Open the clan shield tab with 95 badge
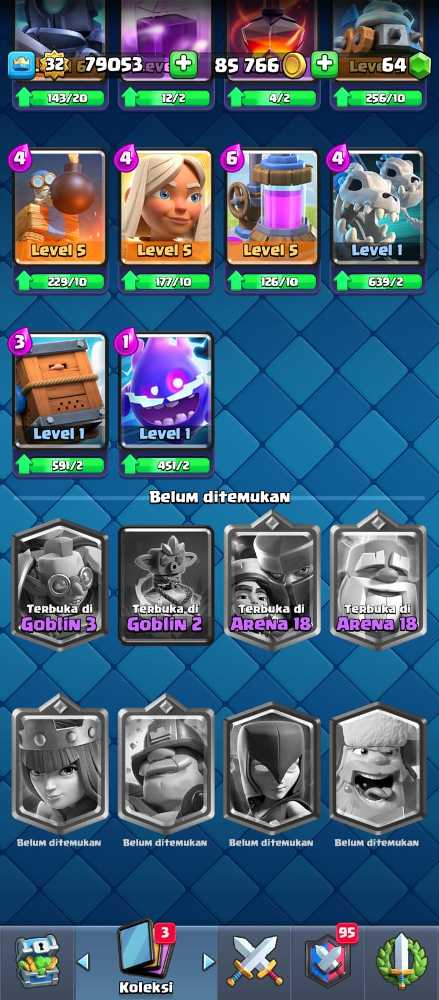Image resolution: width=439 pixels, height=1000 pixels. coord(327,962)
